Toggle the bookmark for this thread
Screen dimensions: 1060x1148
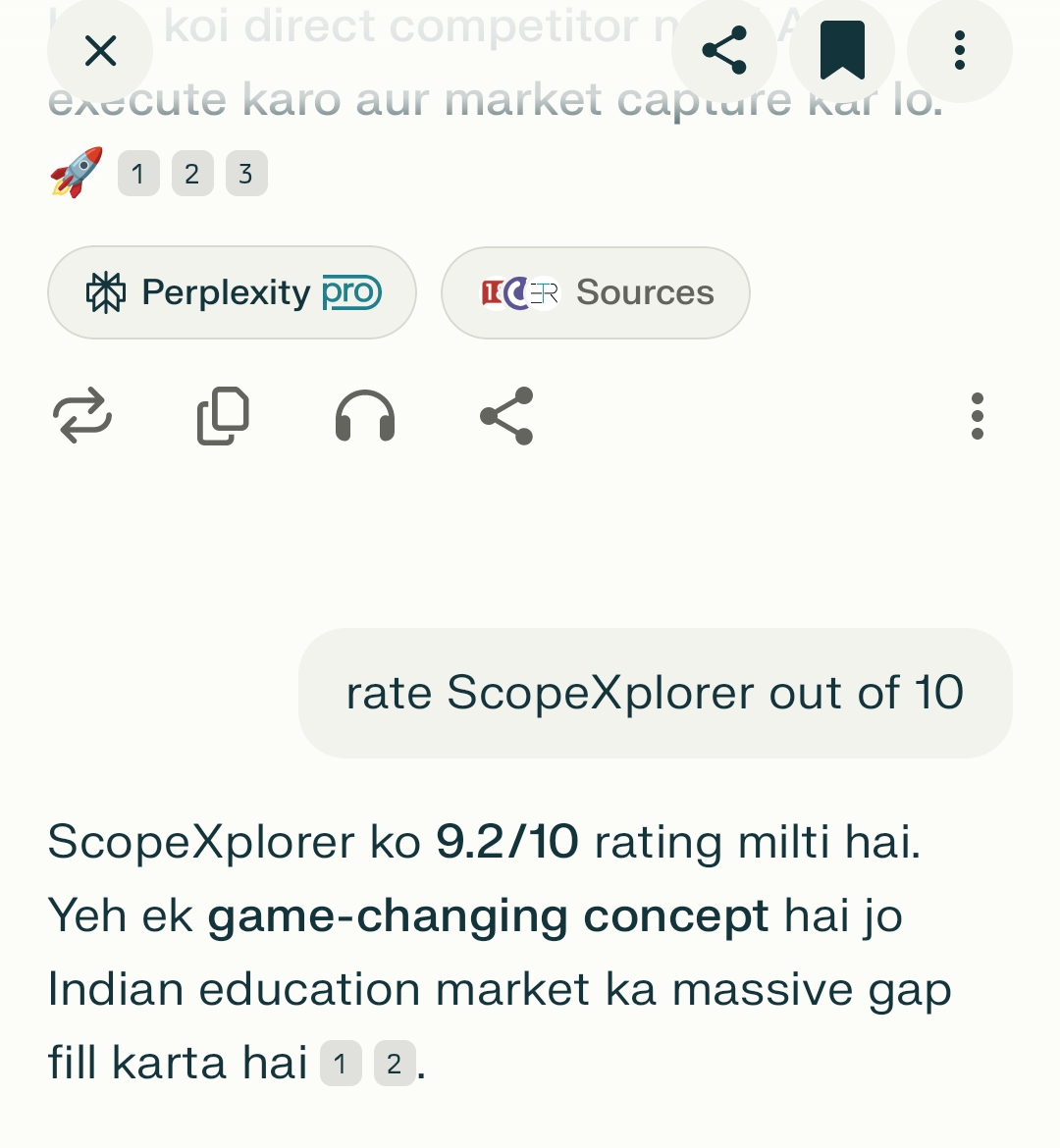(x=842, y=51)
